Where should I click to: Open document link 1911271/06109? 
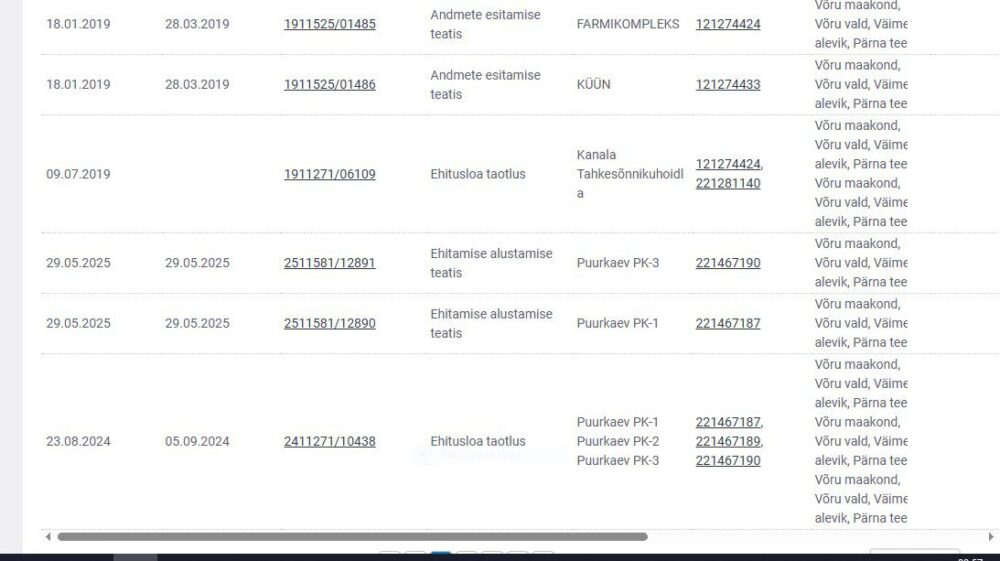click(x=330, y=174)
